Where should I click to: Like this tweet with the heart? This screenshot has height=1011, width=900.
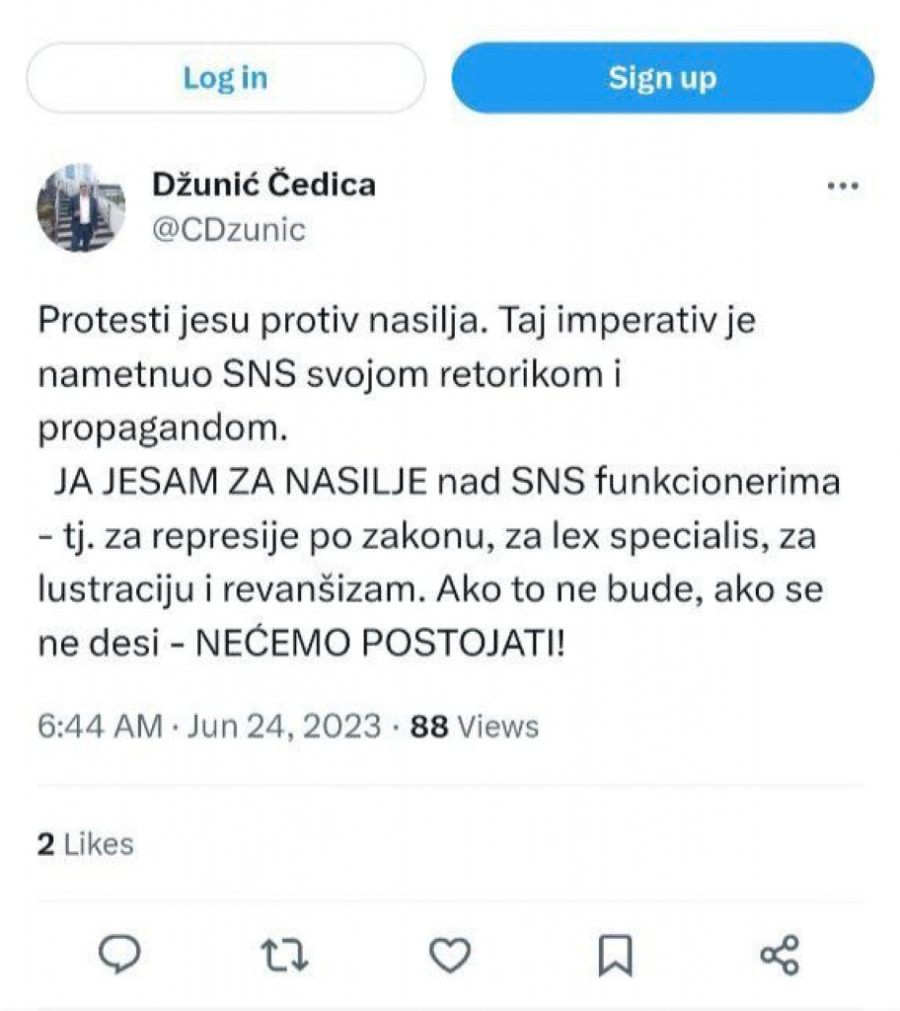pos(450,955)
